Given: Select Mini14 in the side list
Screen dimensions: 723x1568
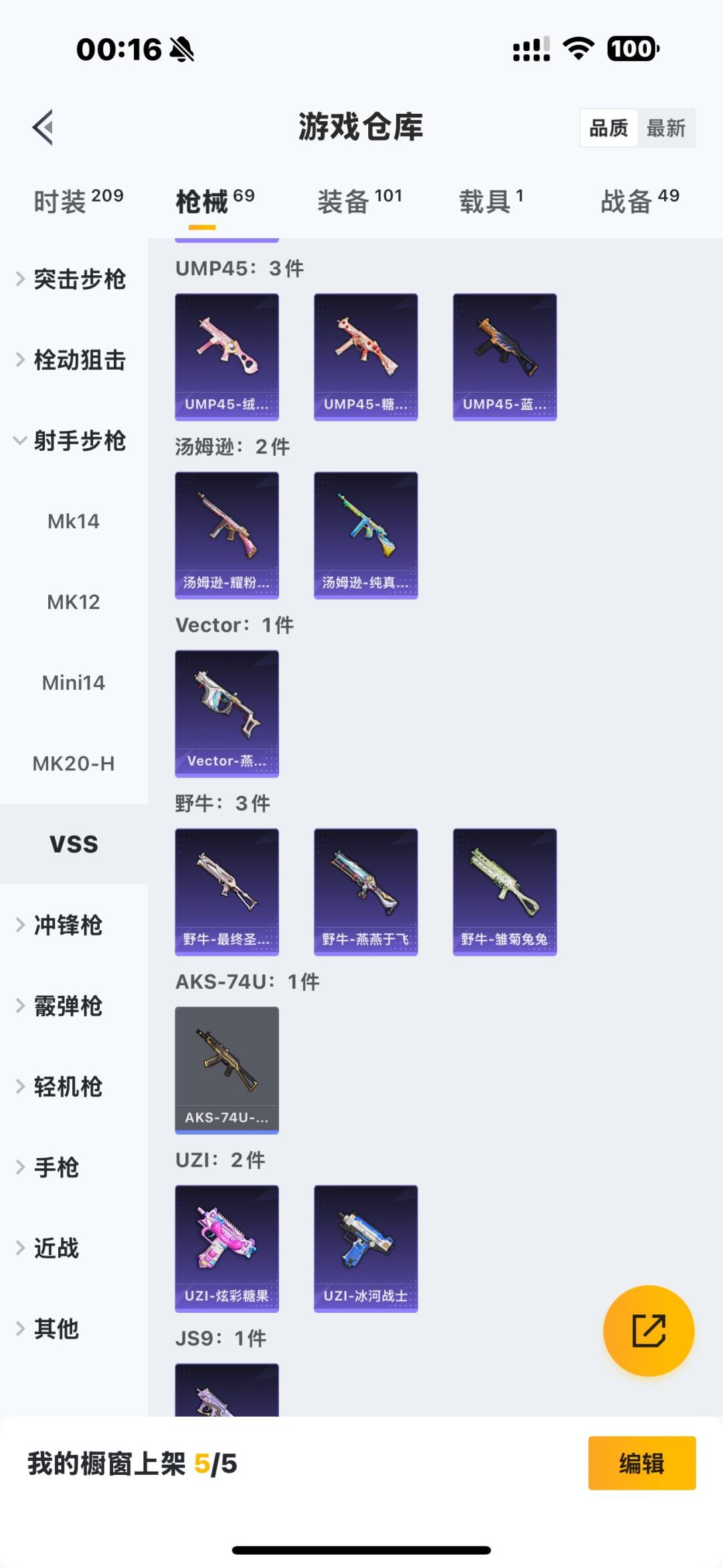Looking at the screenshot, I should [74, 683].
